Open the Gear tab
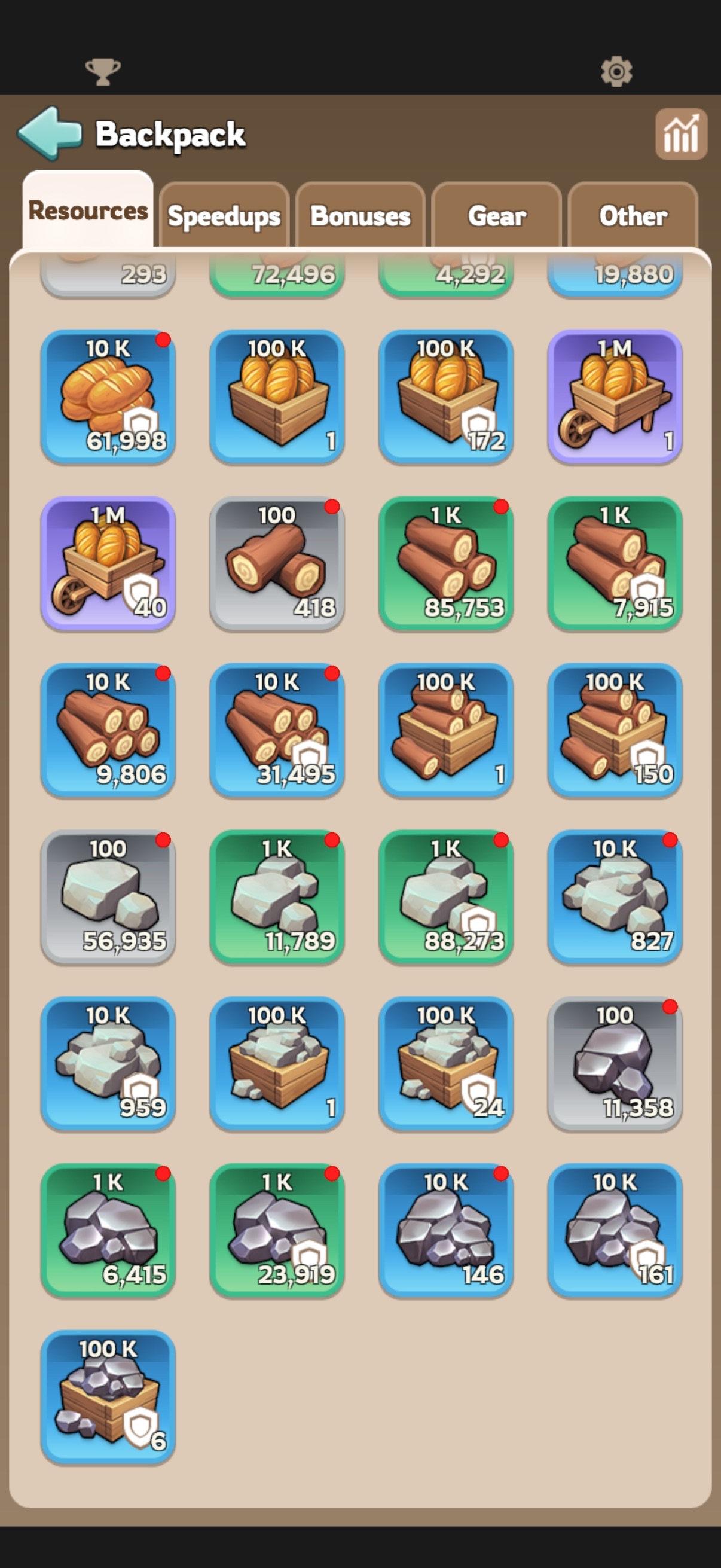The height and width of the screenshot is (1568, 721). (x=496, y=215)
